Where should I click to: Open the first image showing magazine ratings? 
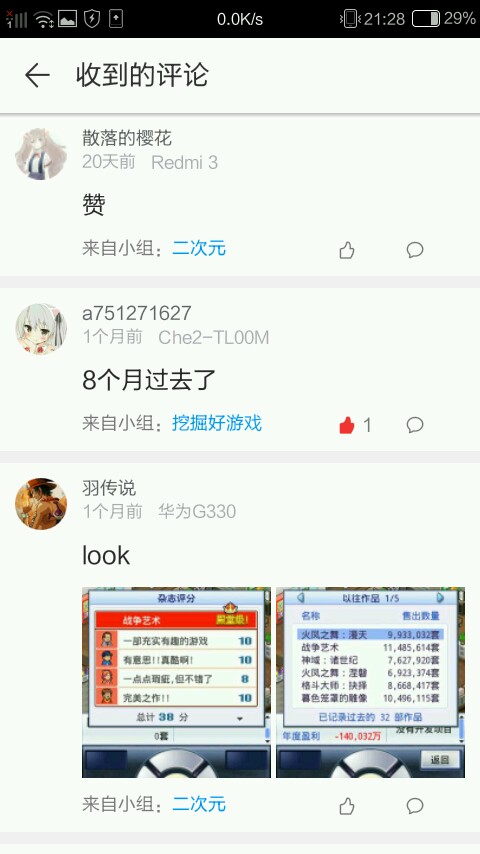[176, 682]
